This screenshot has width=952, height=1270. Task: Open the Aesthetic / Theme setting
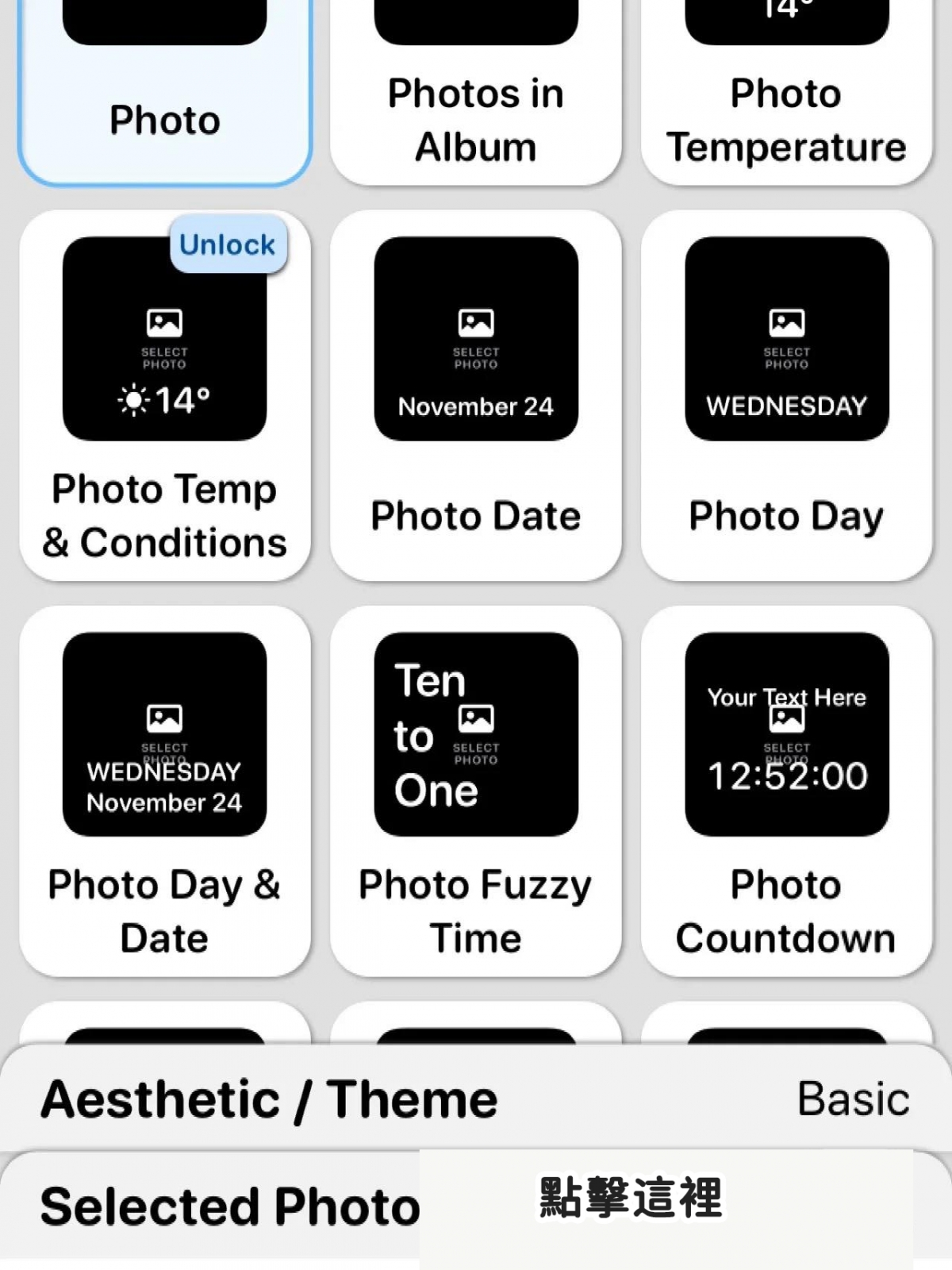tap(476, 1099)
